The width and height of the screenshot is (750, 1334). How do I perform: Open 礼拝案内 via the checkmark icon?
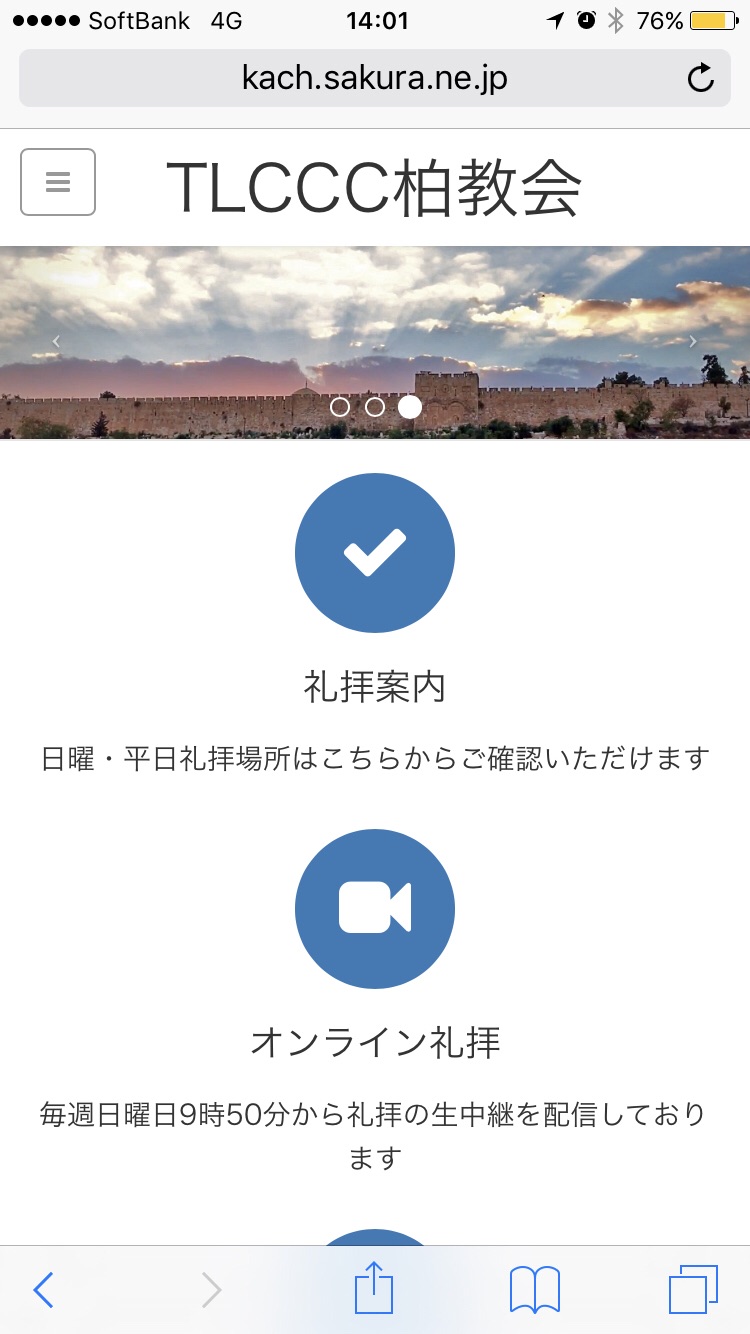point(375,553)
